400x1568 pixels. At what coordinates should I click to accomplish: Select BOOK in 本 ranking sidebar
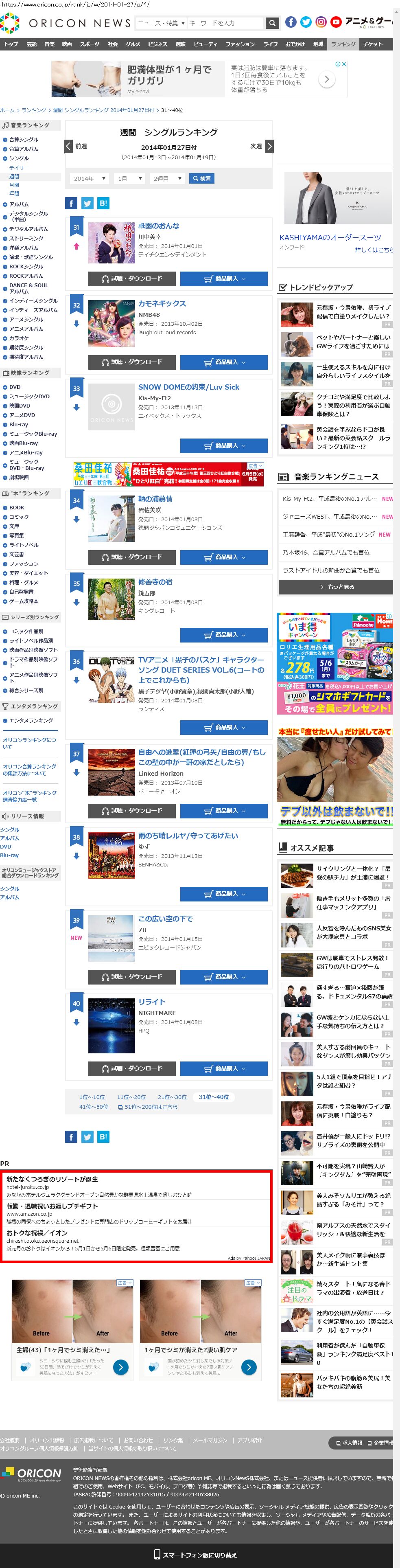pyautogui.click(x=16, y=508)
